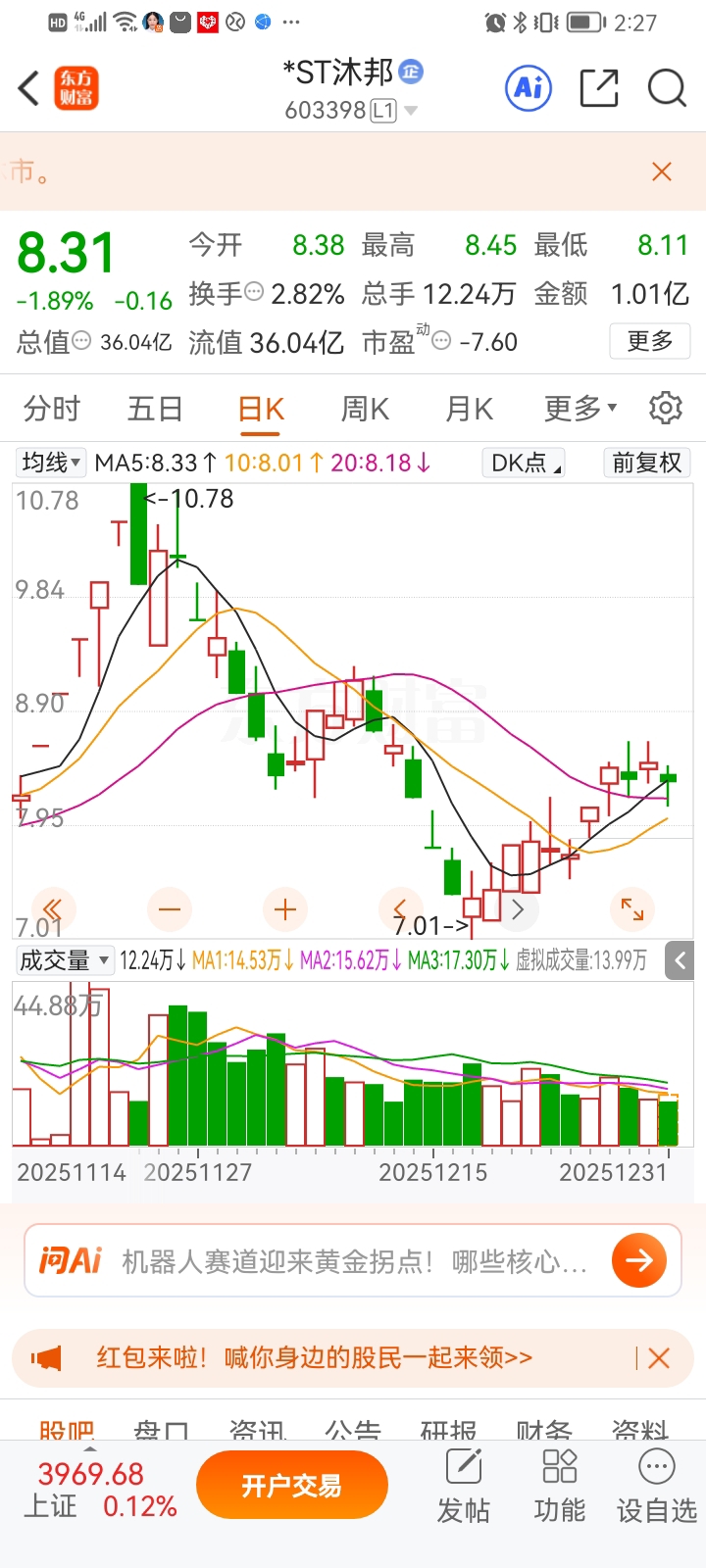
Task: Zoom in the K-line chart with plus
Action: [285, 909]
